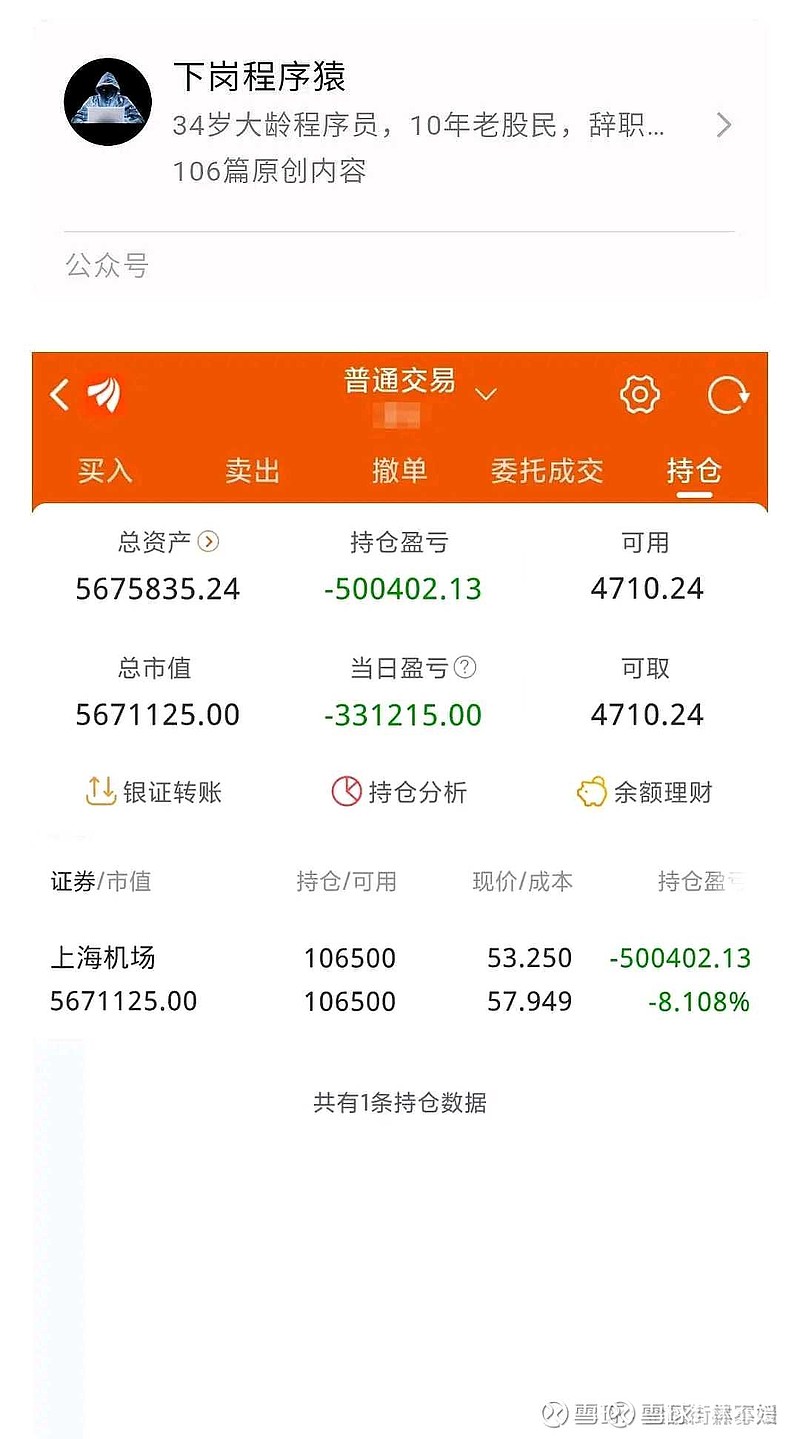Go back using the top-left arrow
The height and width of the screenshot is (1439, 800).
tap(60, 395)
